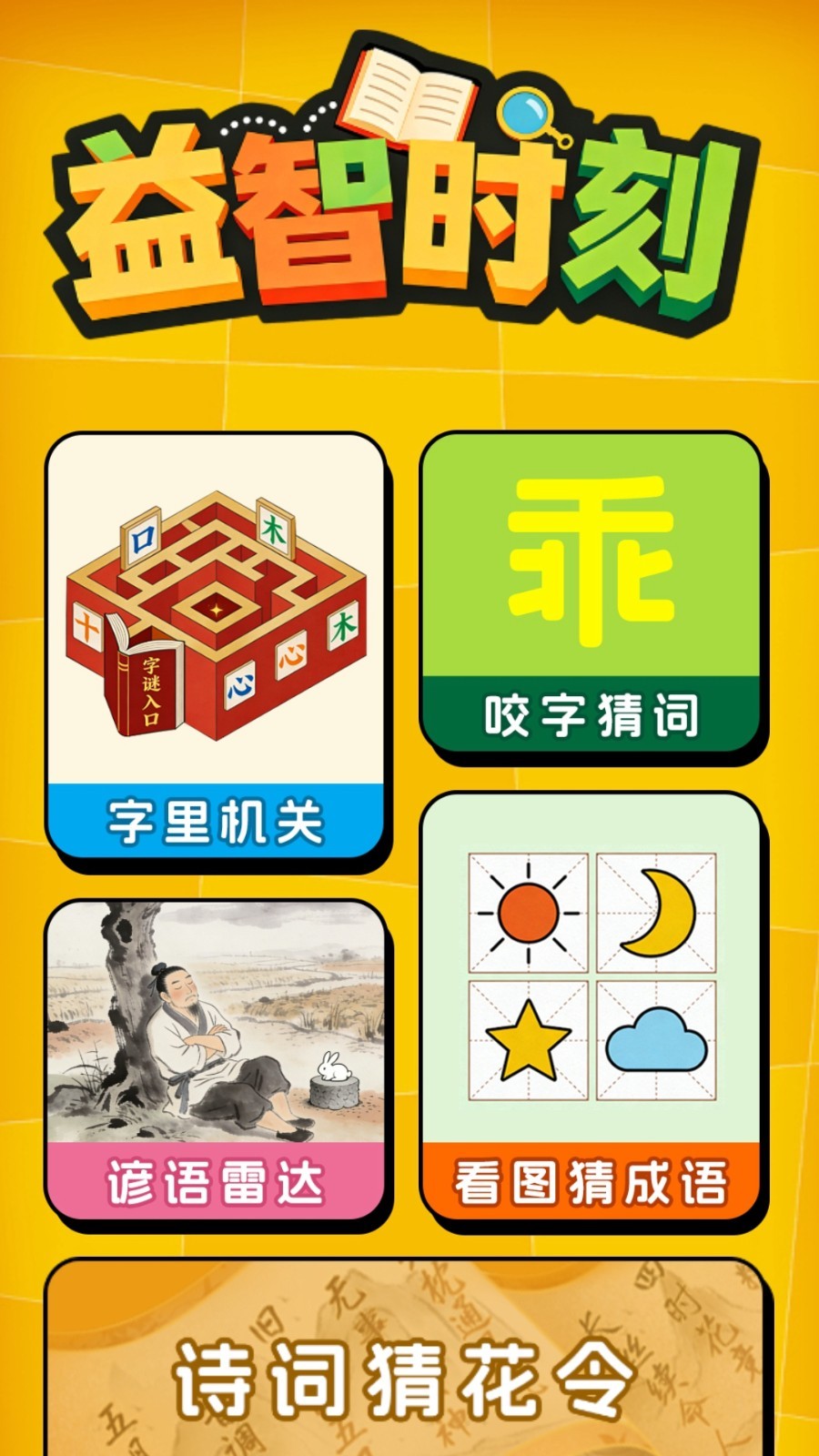Start the 咬字猜词 game

(x=591, y=593)
